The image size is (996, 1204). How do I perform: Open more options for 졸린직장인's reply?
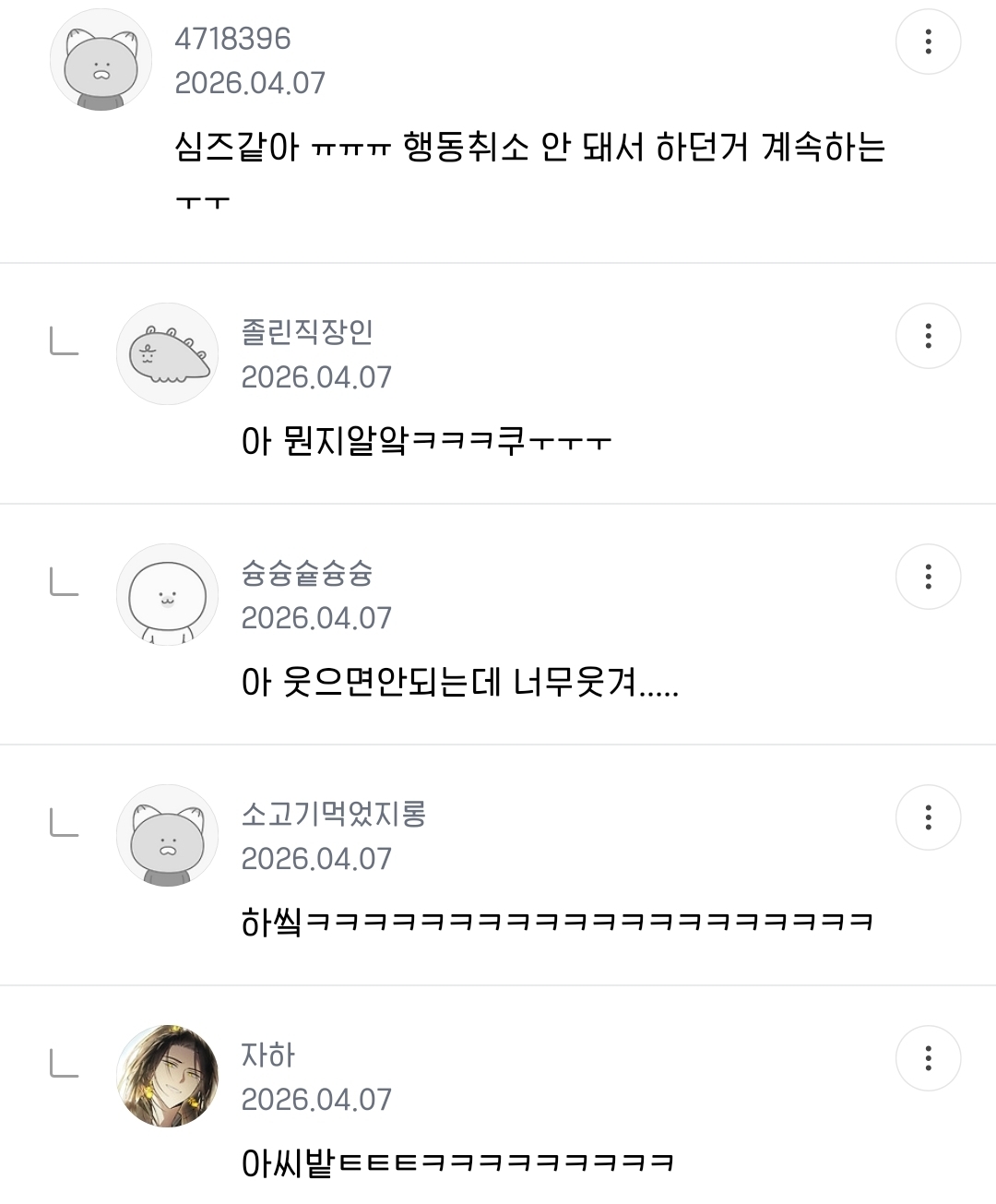point(928,336)
